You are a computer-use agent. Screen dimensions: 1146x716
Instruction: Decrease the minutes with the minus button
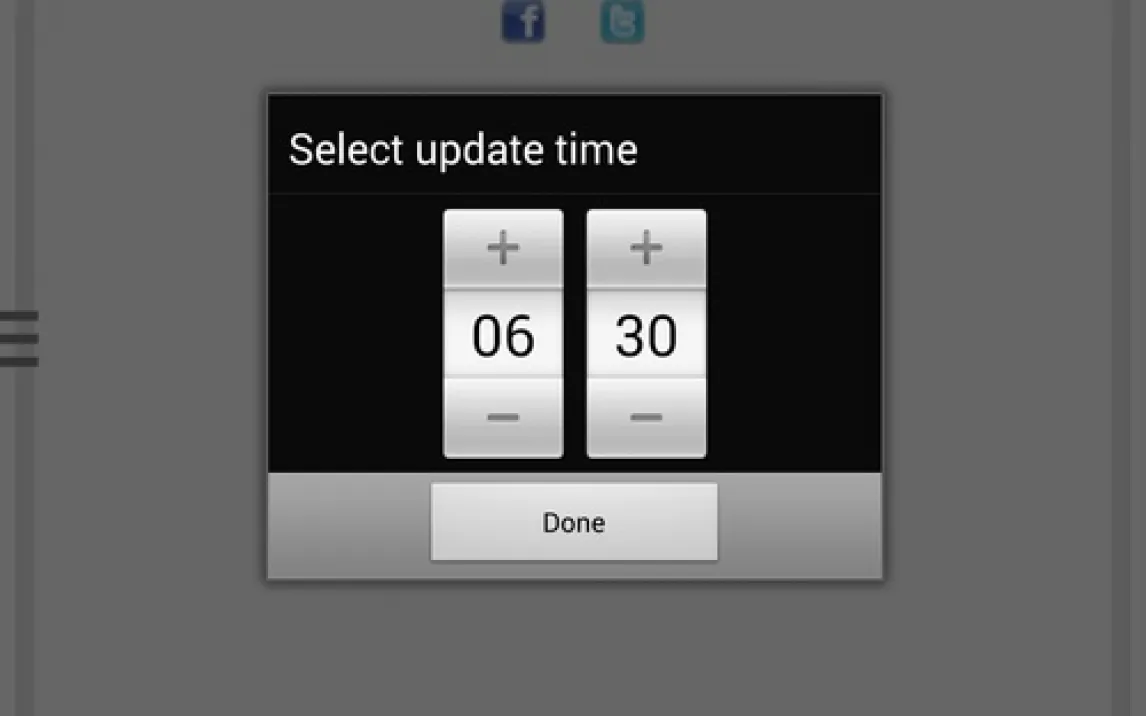[x=646, y=417]
